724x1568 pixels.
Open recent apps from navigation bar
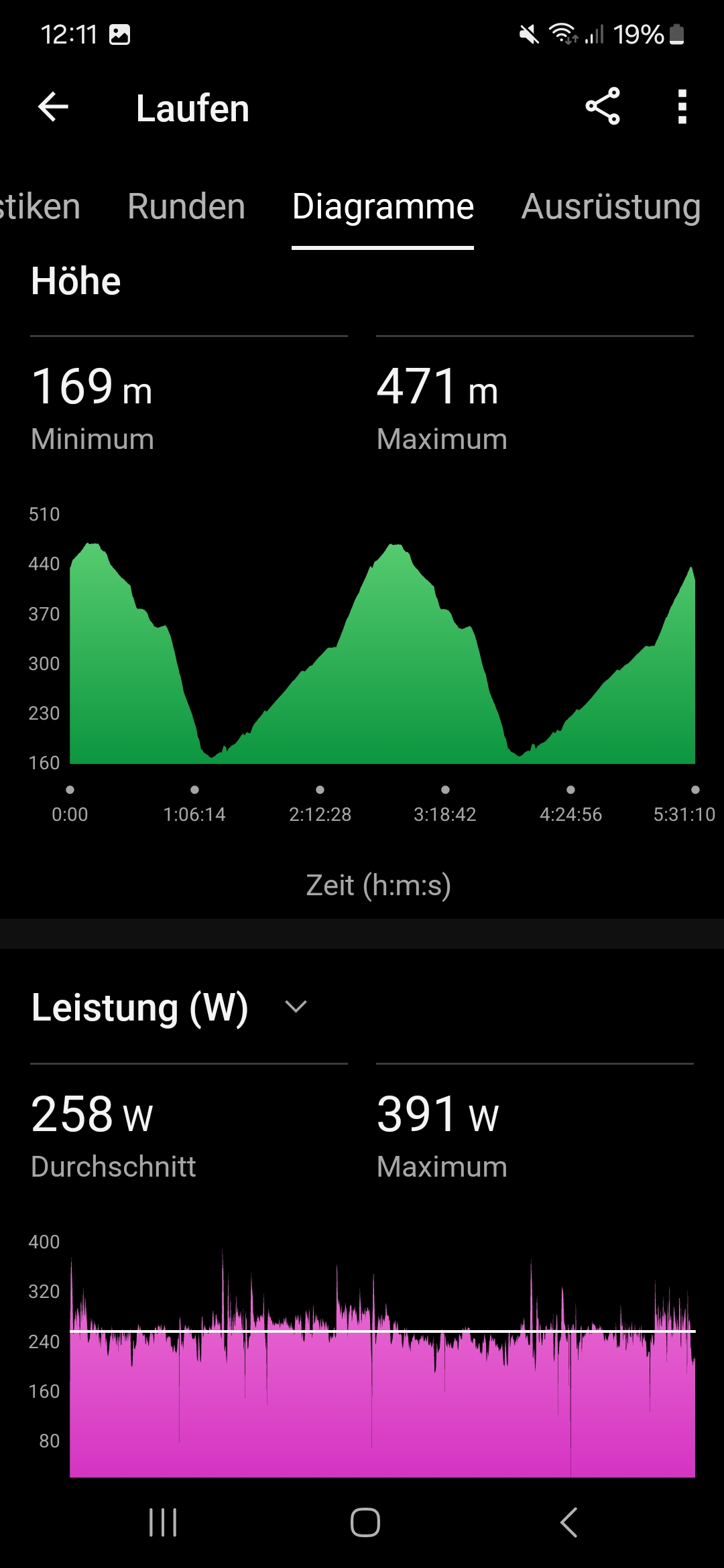point(163,1522)
